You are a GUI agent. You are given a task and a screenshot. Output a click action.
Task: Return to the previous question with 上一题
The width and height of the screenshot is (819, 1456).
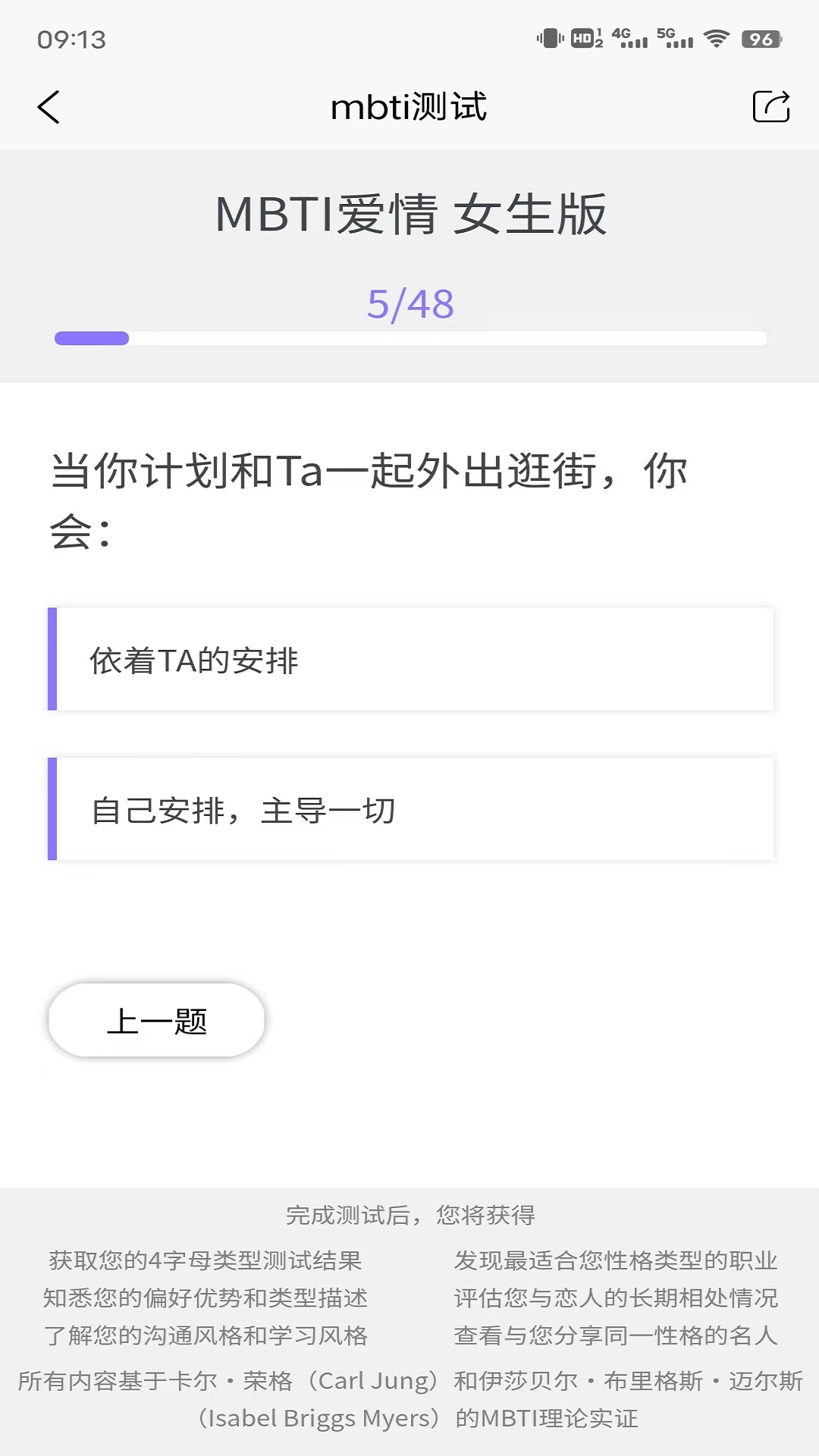157,1020
